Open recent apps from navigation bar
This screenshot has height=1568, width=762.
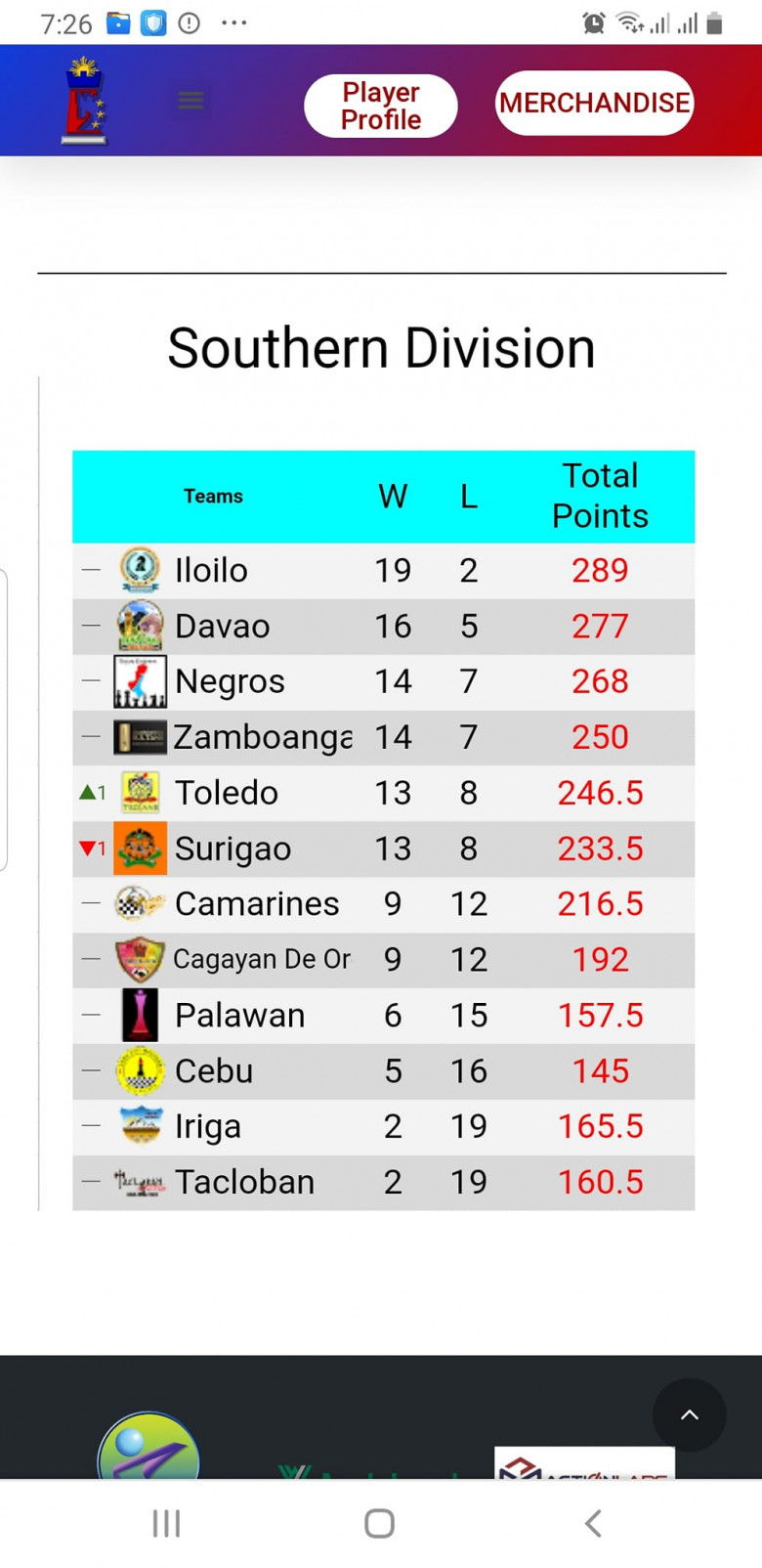click(x=166, y=1522)
